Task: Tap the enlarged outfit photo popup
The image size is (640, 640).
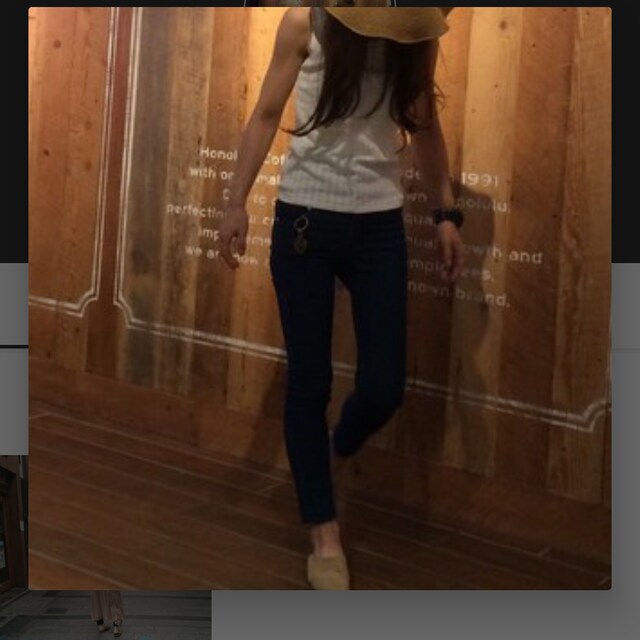Action: 320,298
